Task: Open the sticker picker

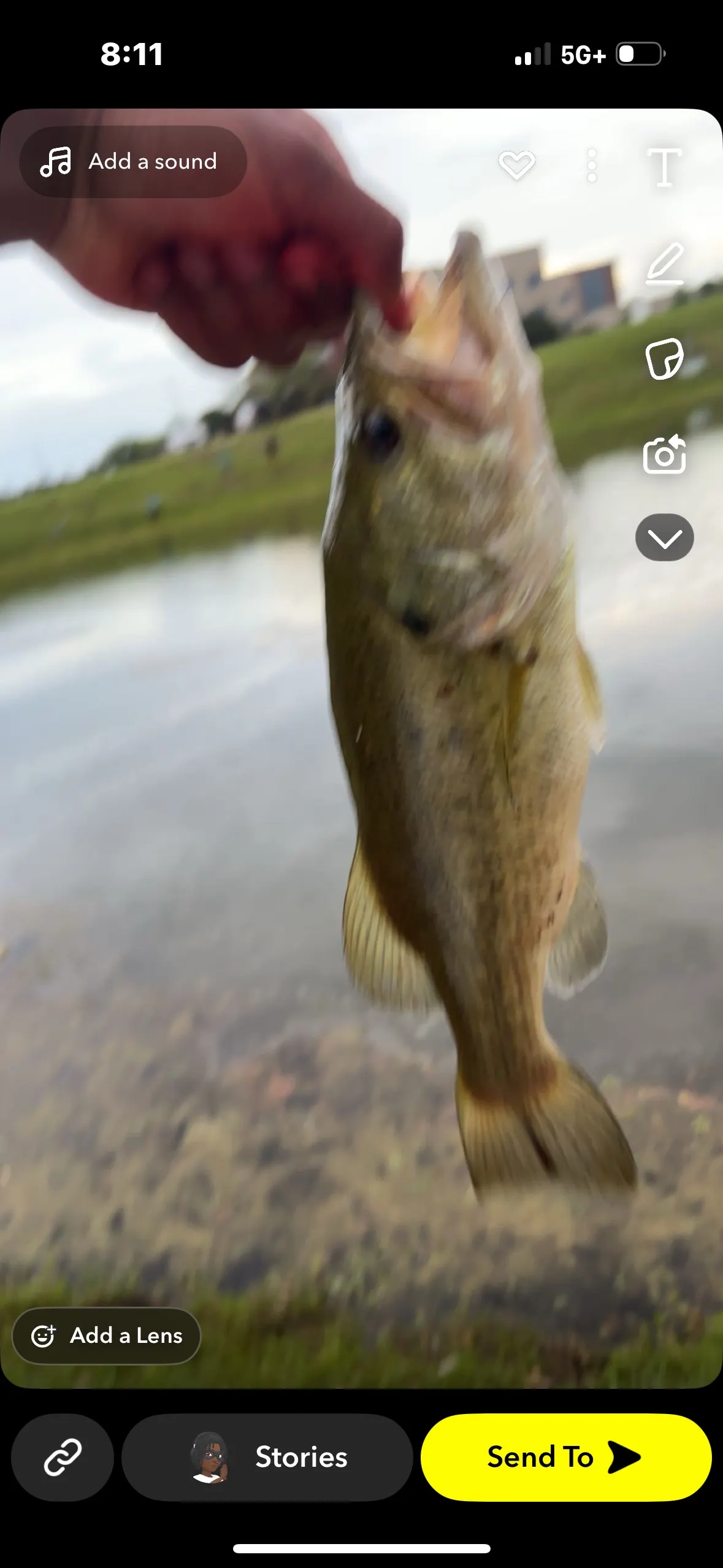Action: 664,359
